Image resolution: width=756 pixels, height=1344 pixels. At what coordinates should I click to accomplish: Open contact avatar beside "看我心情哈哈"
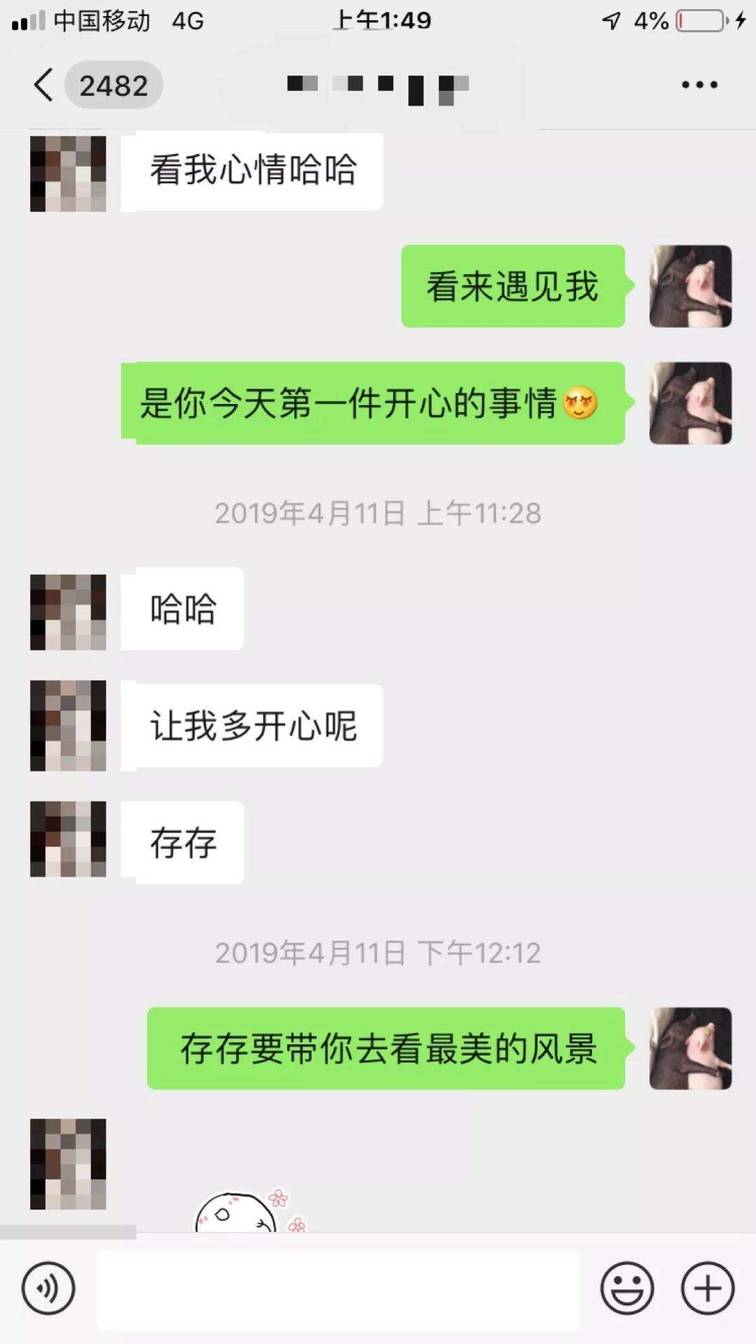click(68, 173)
